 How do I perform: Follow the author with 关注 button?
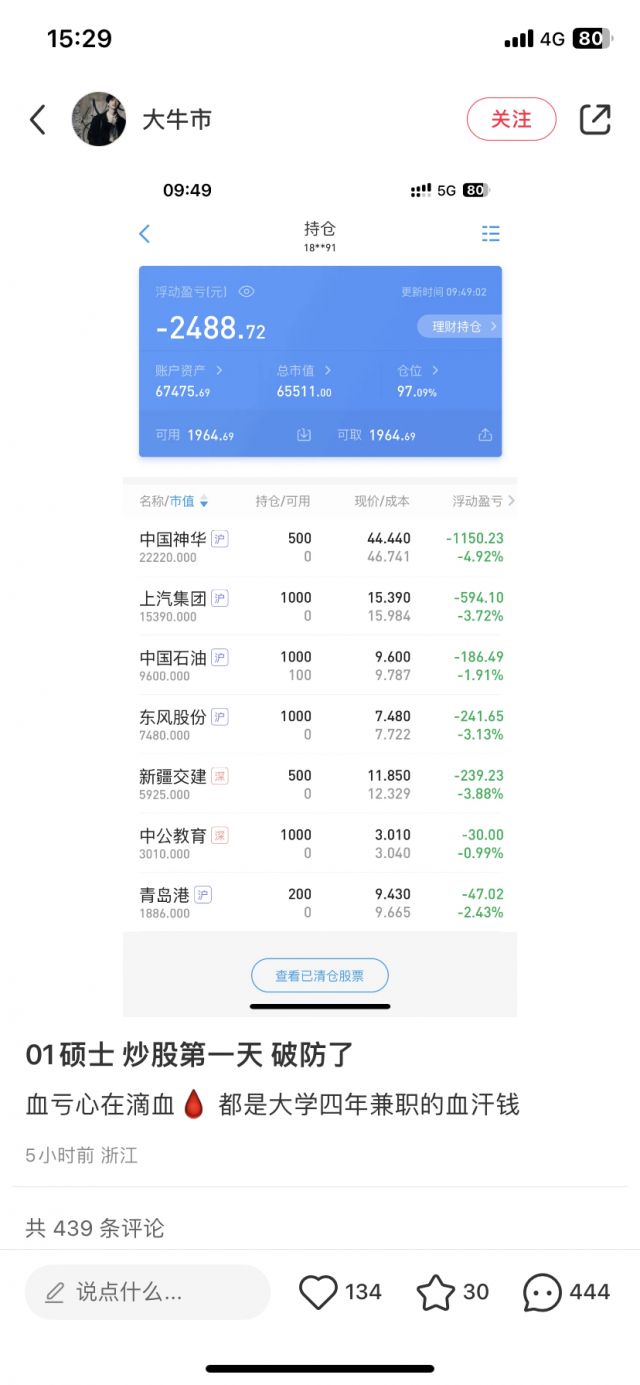(x=511, y=120)
